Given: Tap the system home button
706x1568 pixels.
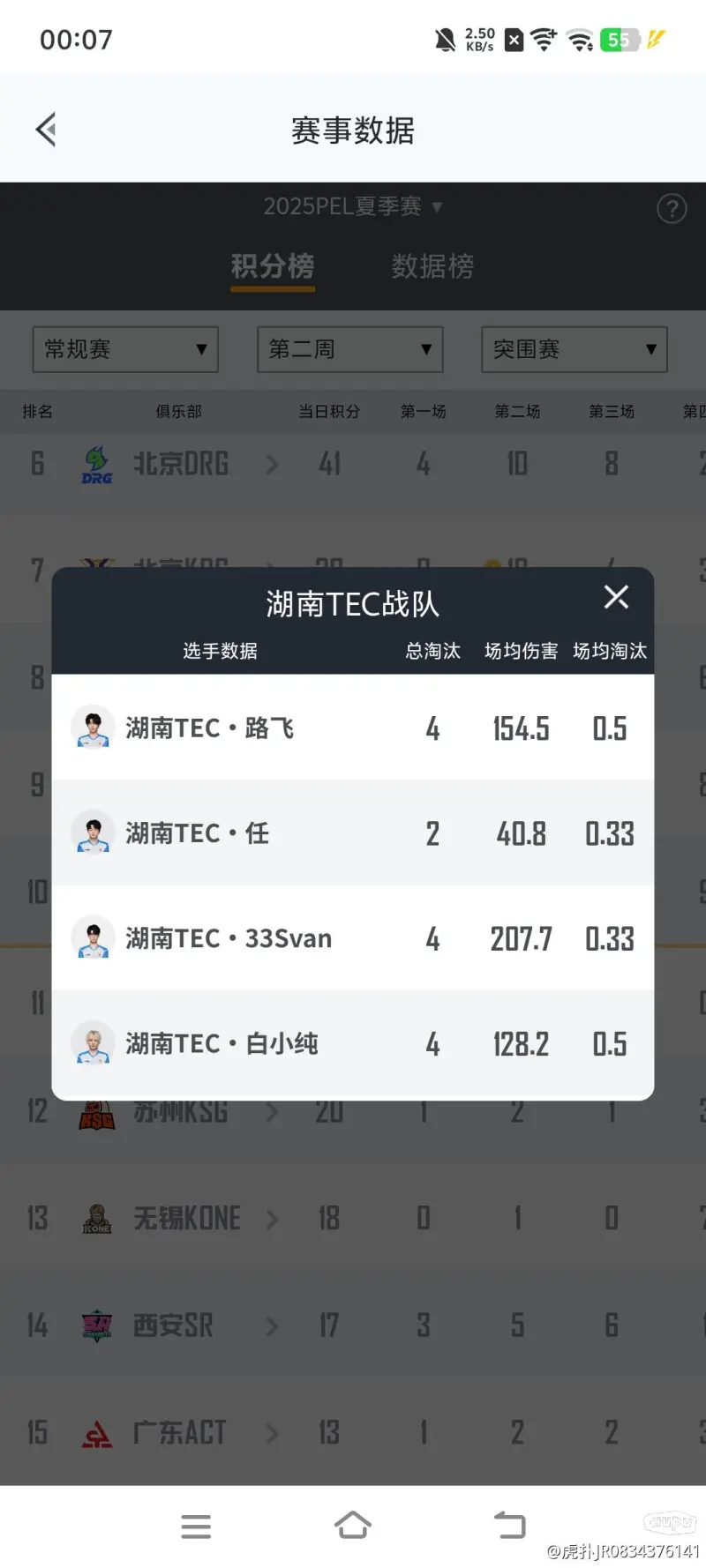Looking at the screenshot, I should 353,1526.
